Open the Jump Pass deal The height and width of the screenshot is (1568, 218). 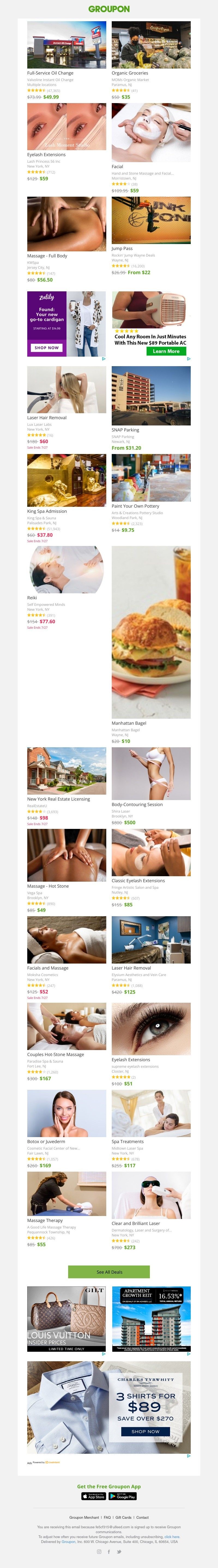[x=122, y=248]
